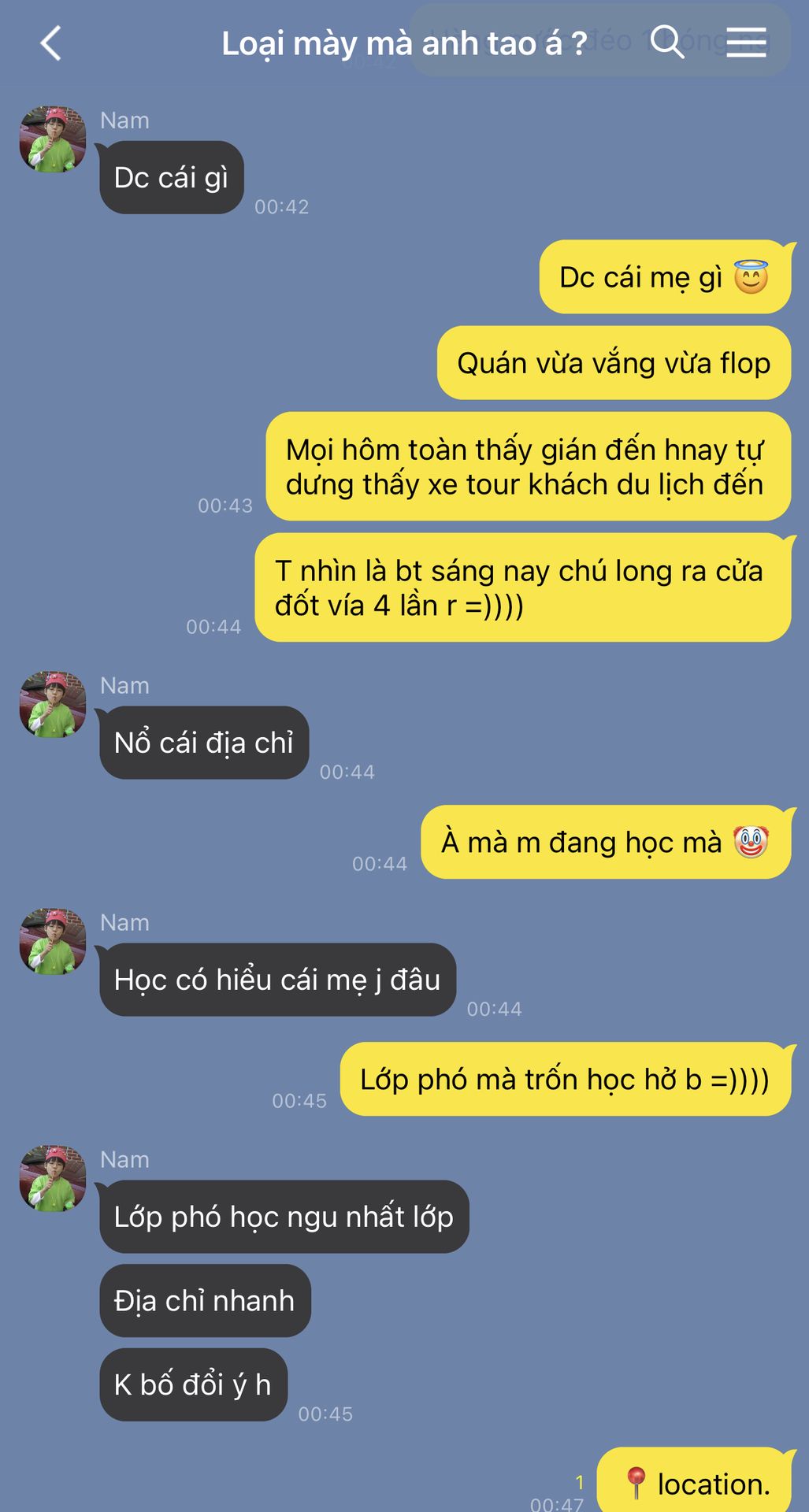Go back to the chat list
This screenshot has height=1512, width=809.
click(x=51, y=43)
